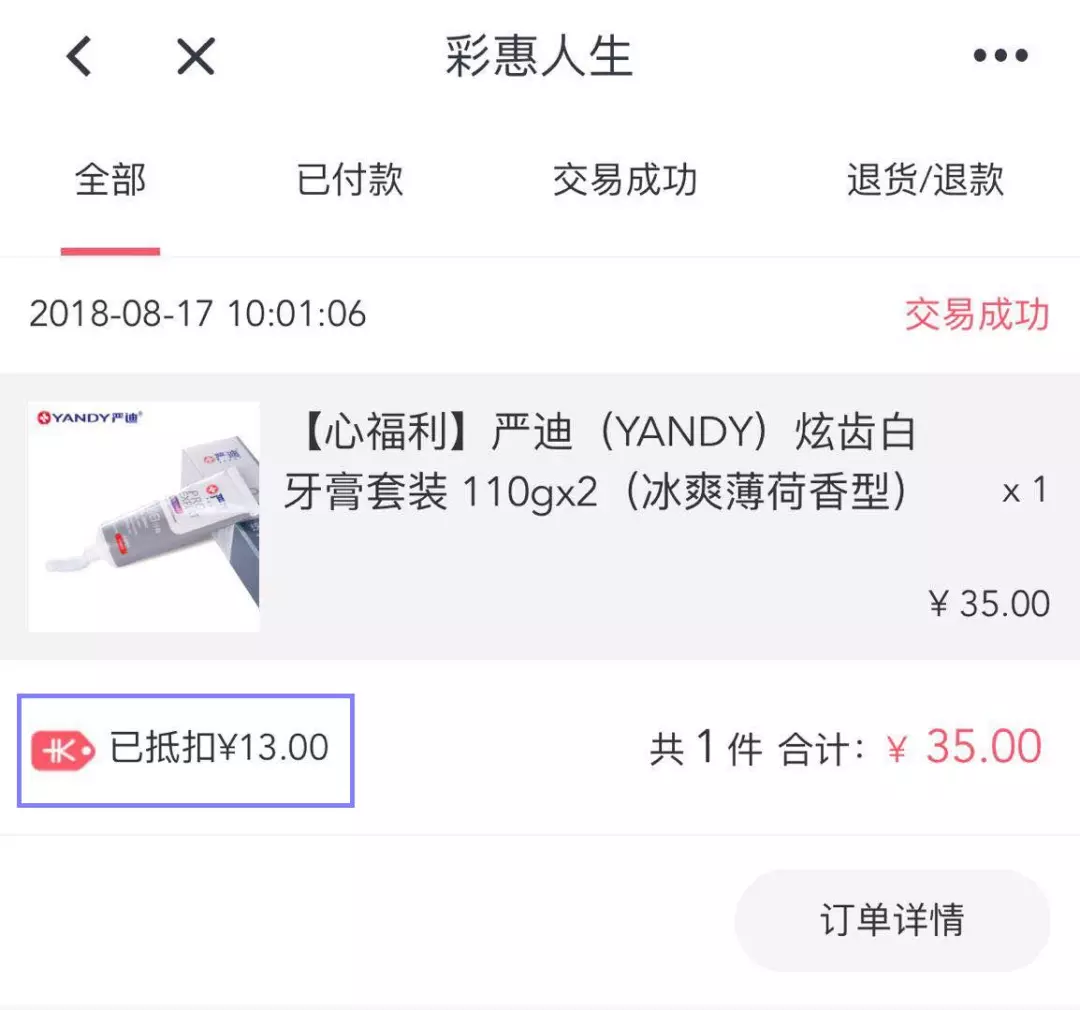Viewport: 1080px width, 1010px height.
Task: Switch to the 全部 tab
Action: [x=110, y=181]
